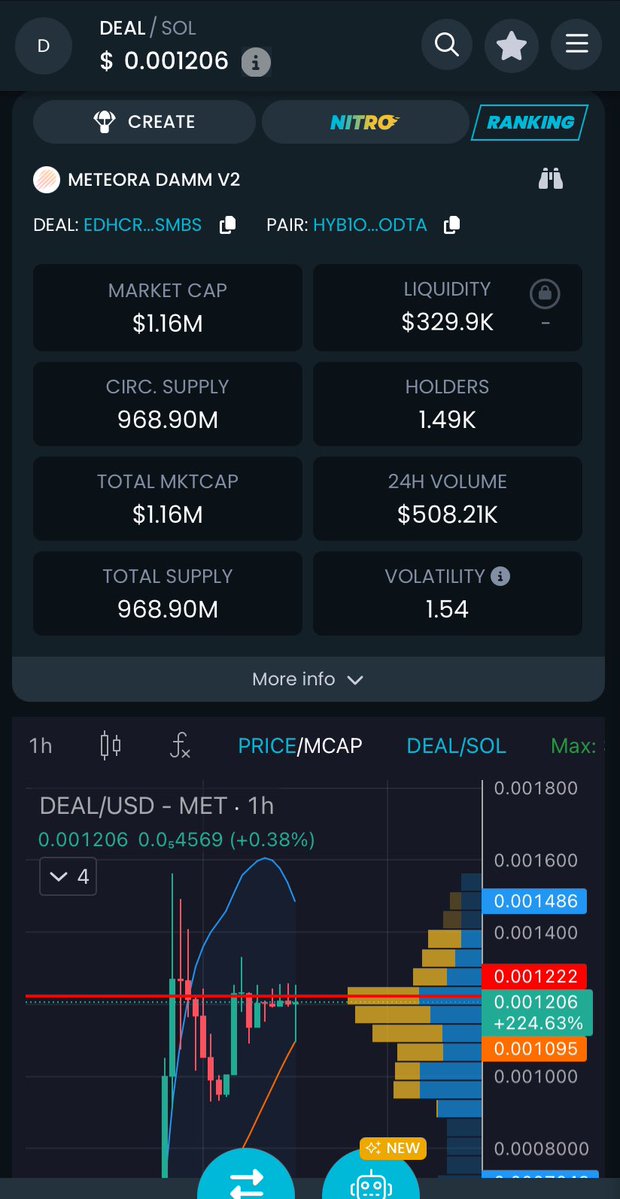Open the hamburger menu
620x1199 pixels.
(x=576, y=44)
